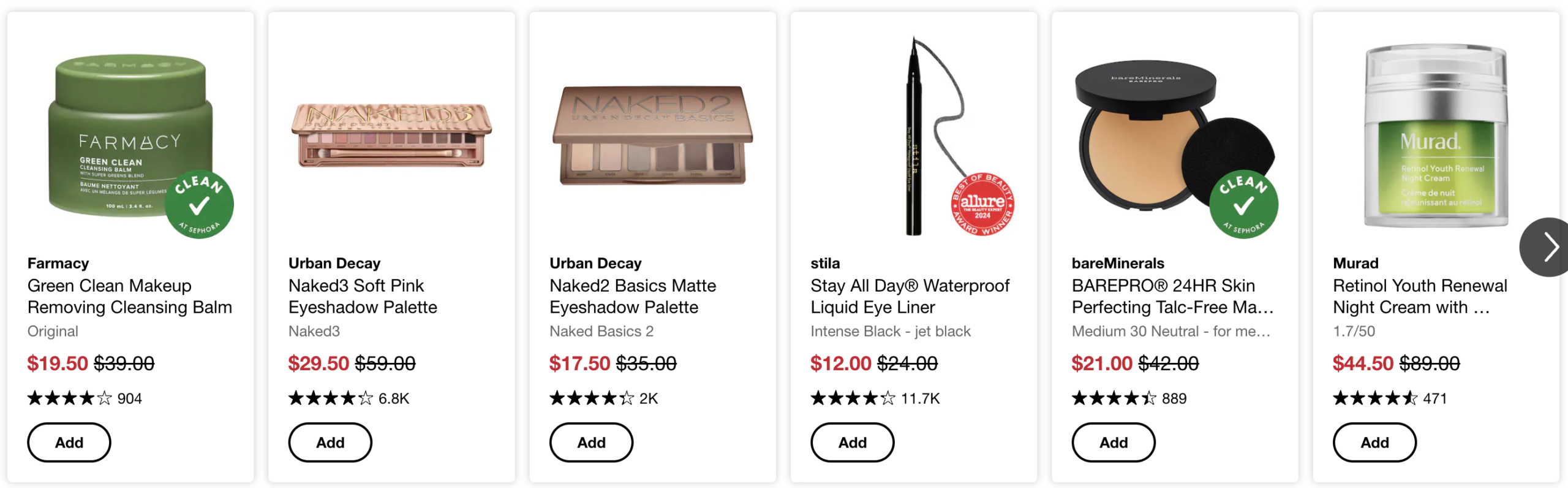Open the Farmacy cleansing balm product card
This screenshot has width=1568, height=488.
click(x=129, y=296)
